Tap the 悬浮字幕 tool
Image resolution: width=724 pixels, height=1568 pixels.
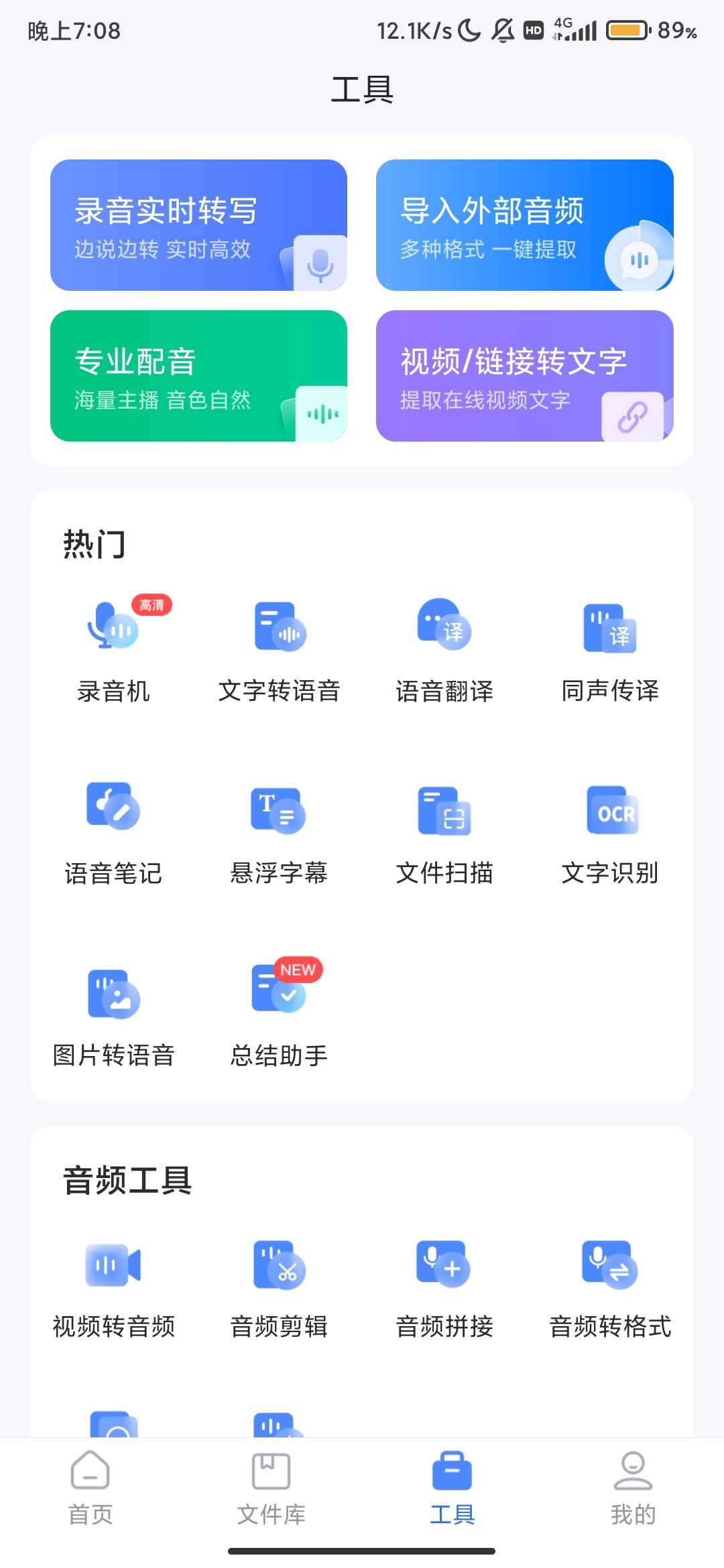point(279,831)
